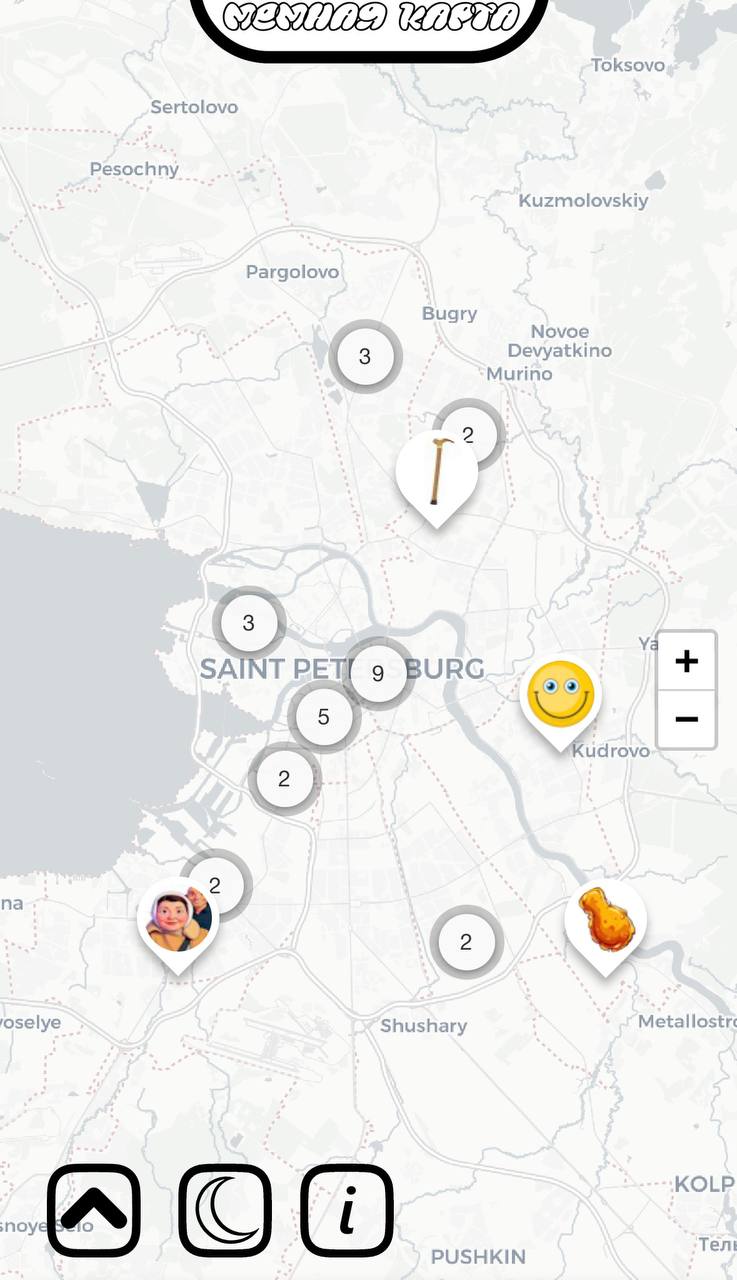Tap the upward chevron button
Image resolution: width=737 pixels, height=1280 pixels.
click(94, 1210)
